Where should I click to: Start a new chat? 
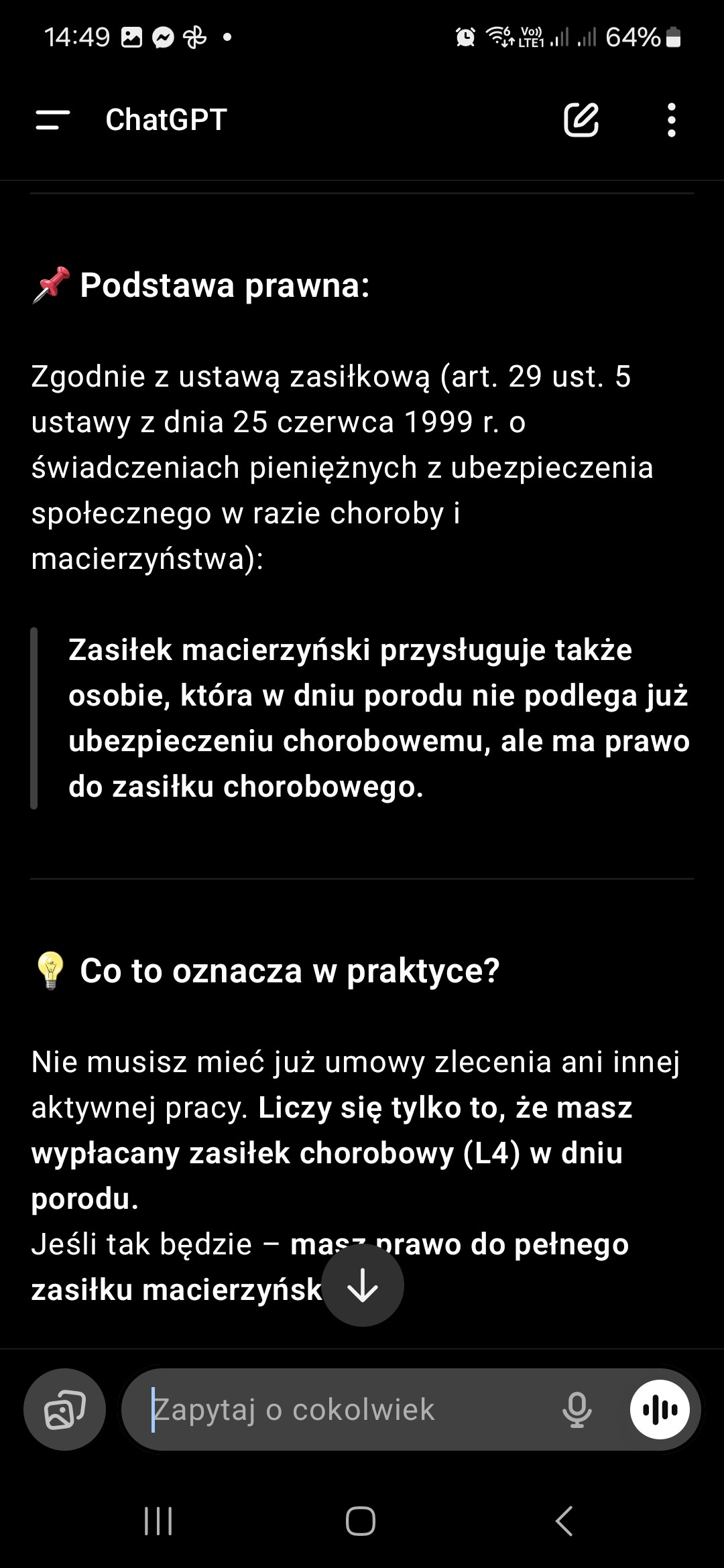(581, 121)
